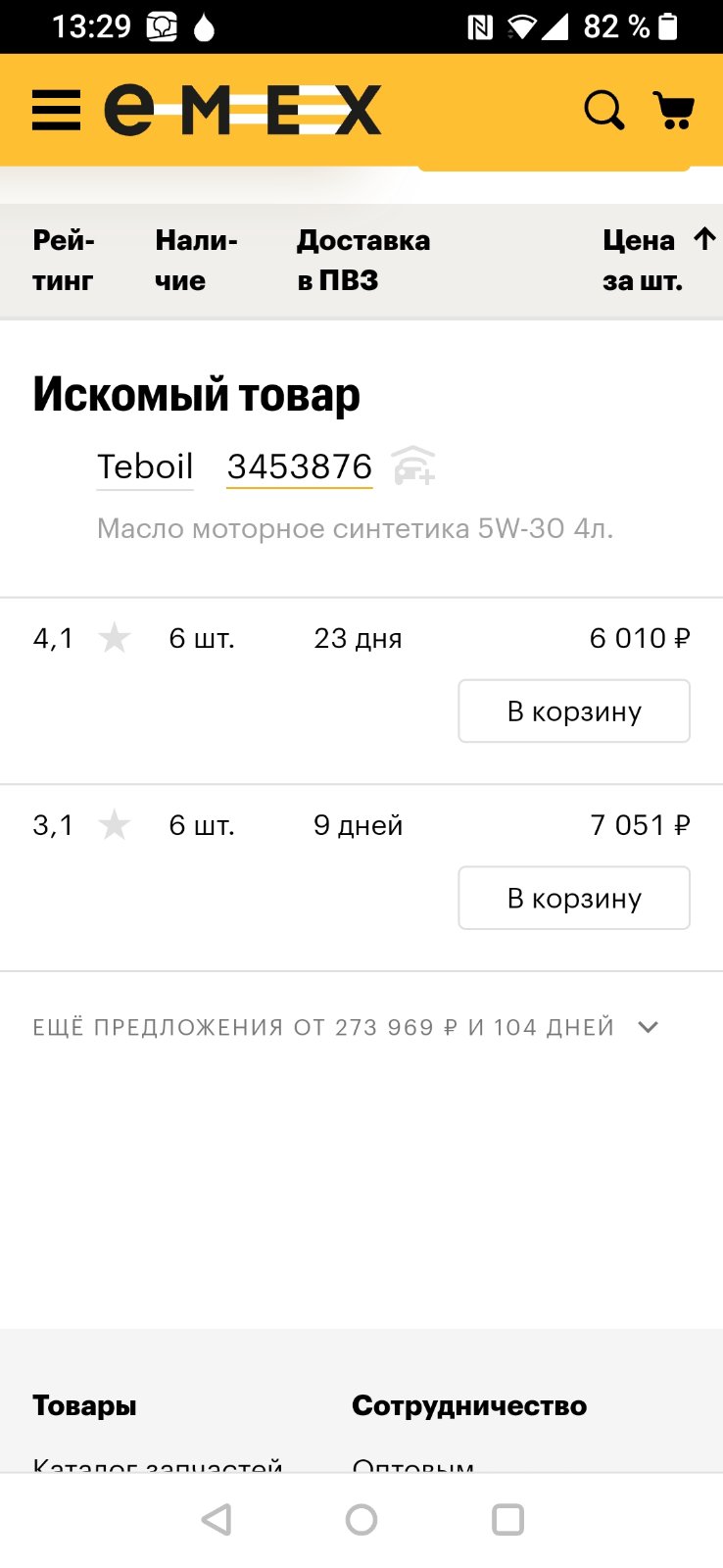Sort offers by Цена за шт.
Viewport: 723px width, 1568px height.
[x=658, y=261]
